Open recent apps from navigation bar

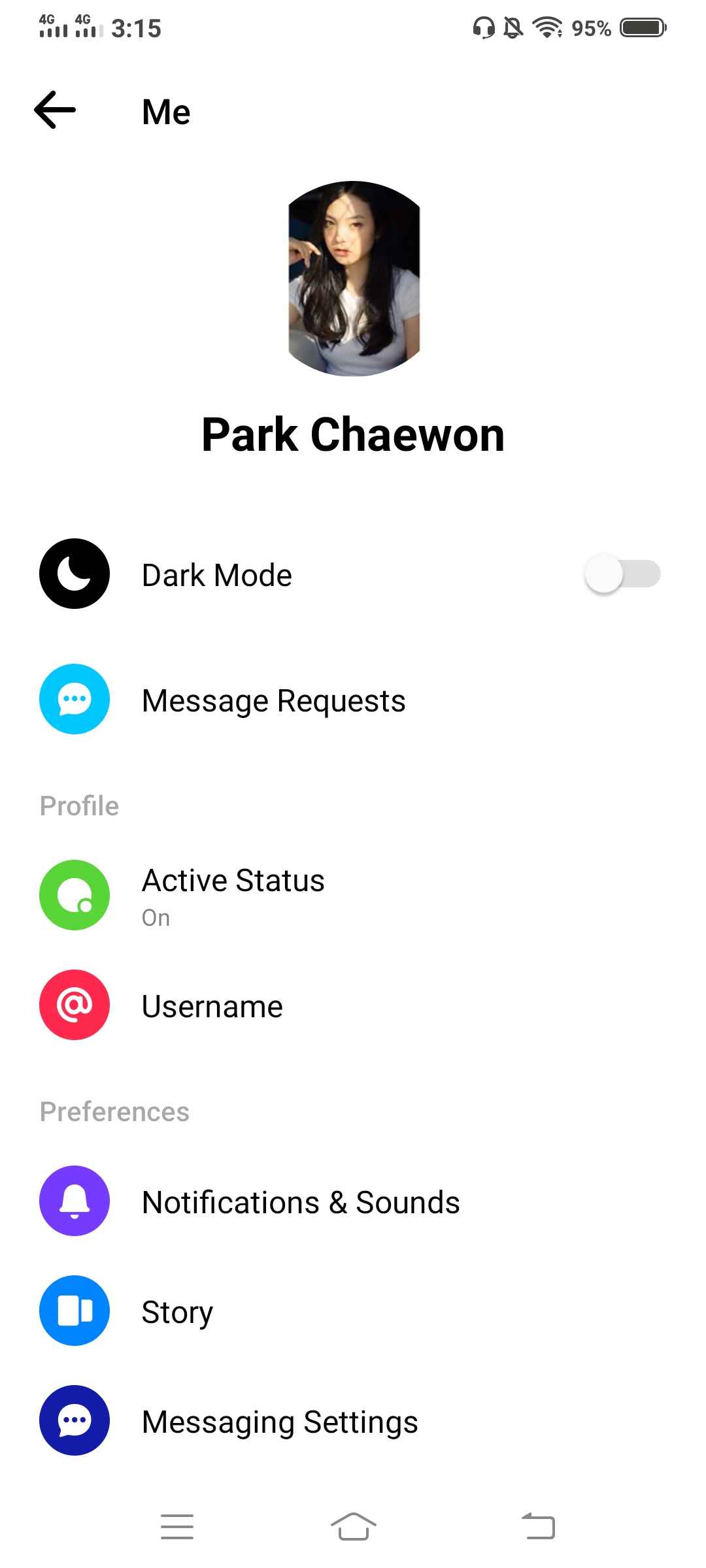click(x=177, y=1527)
